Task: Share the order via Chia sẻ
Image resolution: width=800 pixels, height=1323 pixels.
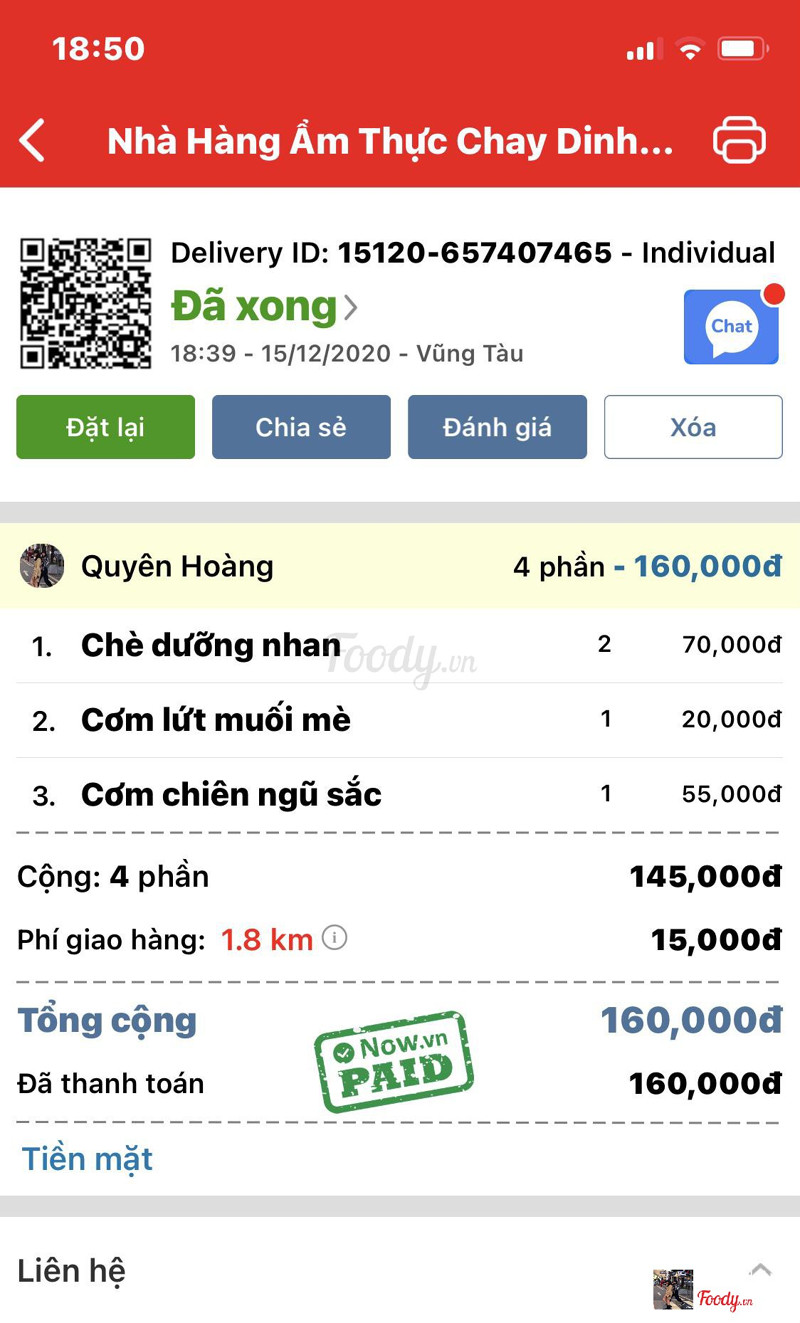Action: [301, 427]
